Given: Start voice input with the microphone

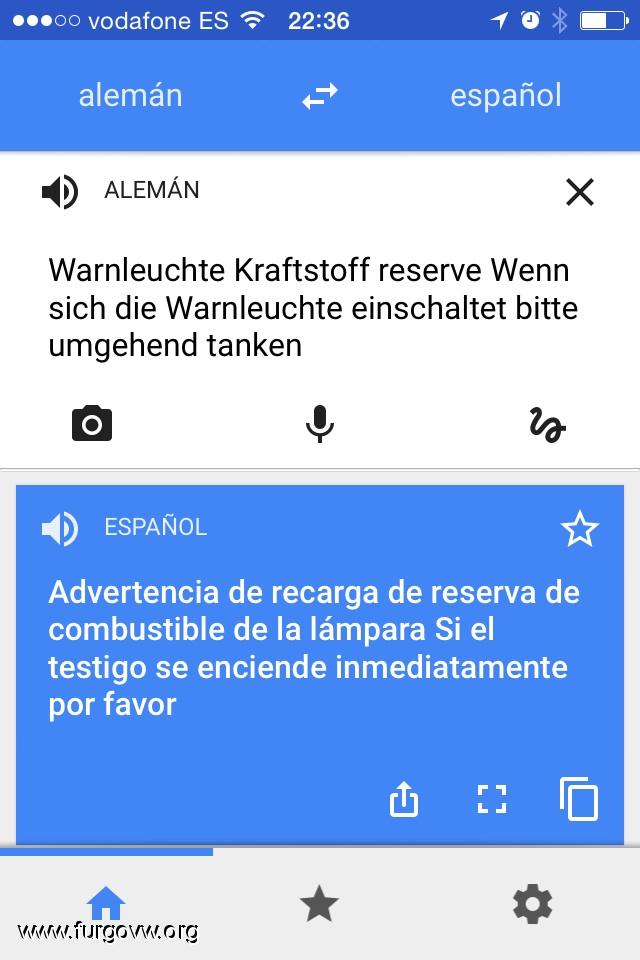Looking at the screenshot, I should [319, 425].
